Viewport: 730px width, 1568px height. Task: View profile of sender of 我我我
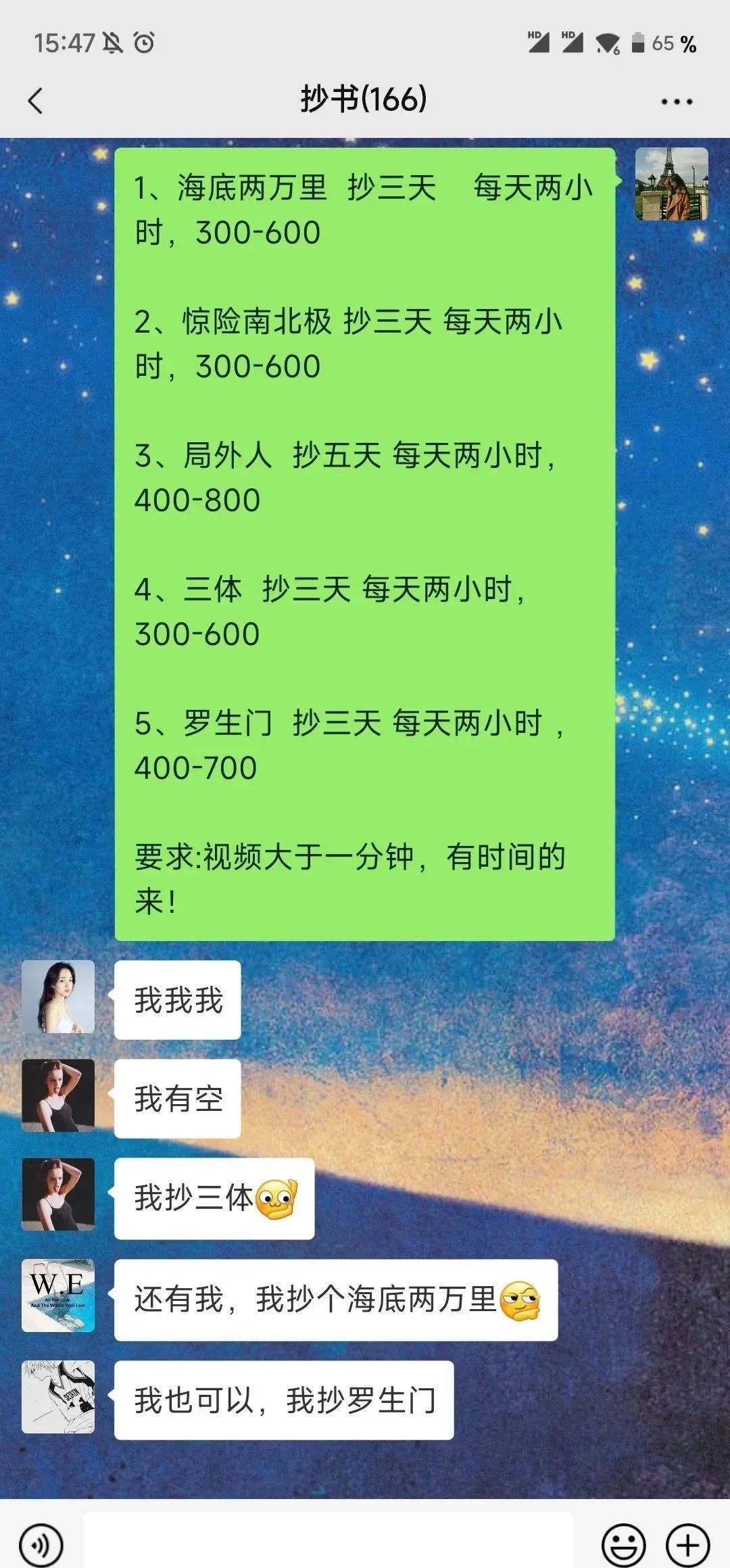point(58,997)
